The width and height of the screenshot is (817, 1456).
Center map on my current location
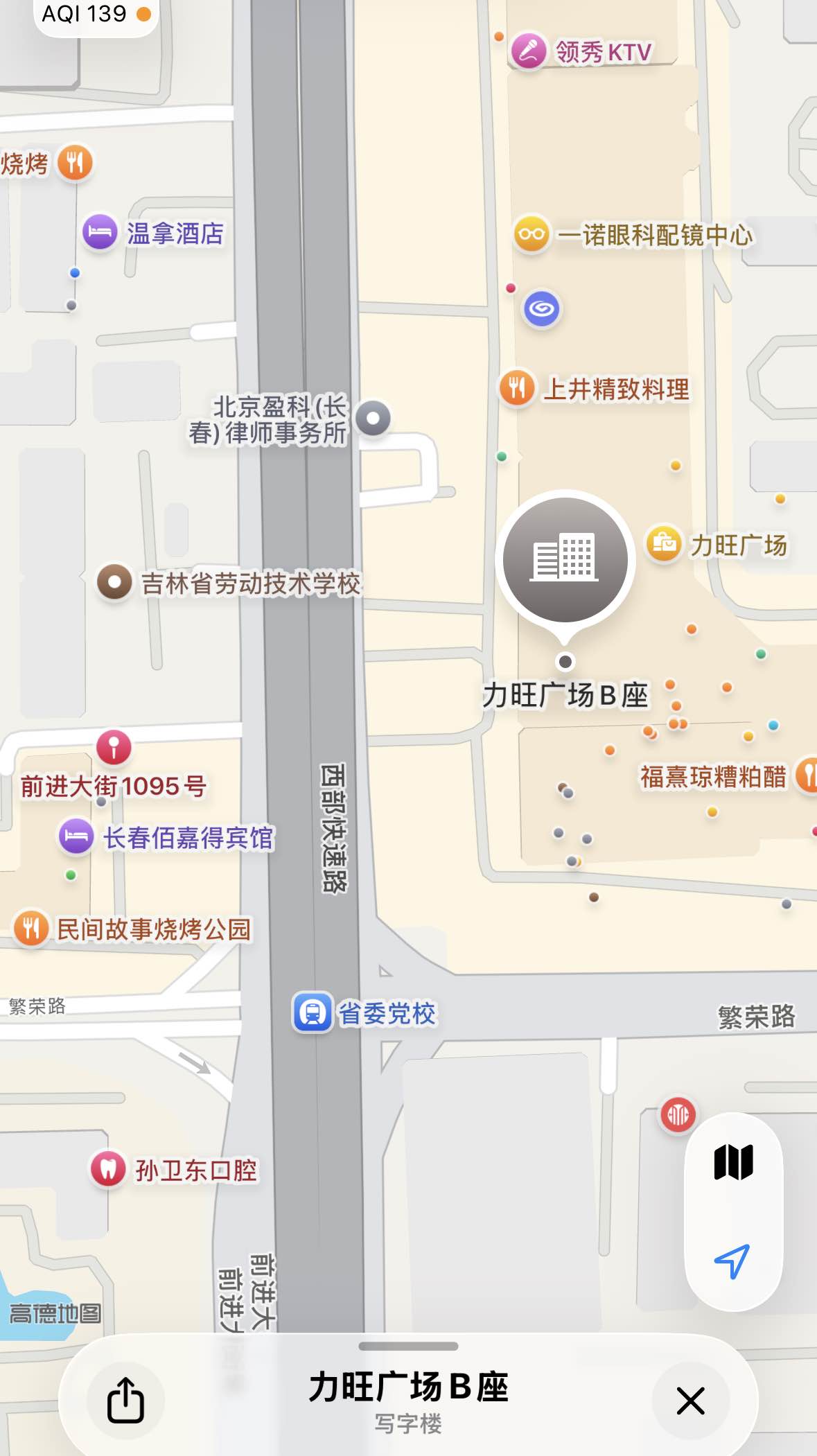pyautogui.click(x=732, y=1261)
